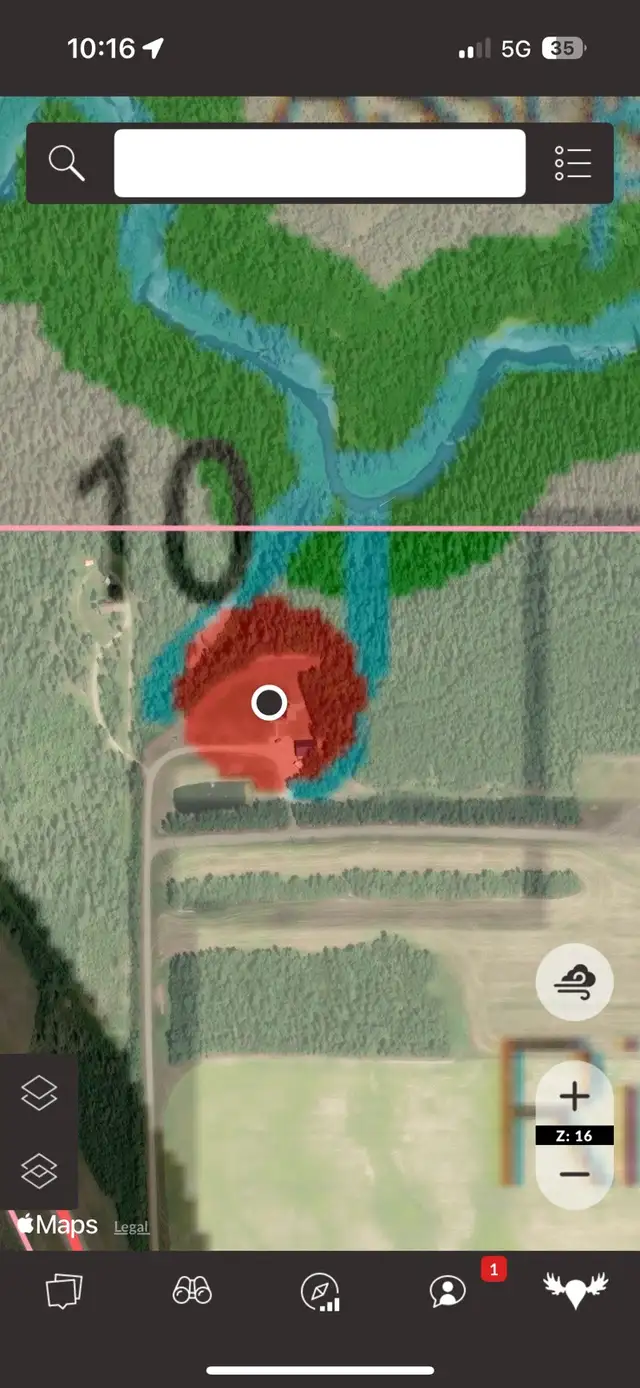Open the profile messages tab with badge

point(448,1291)
